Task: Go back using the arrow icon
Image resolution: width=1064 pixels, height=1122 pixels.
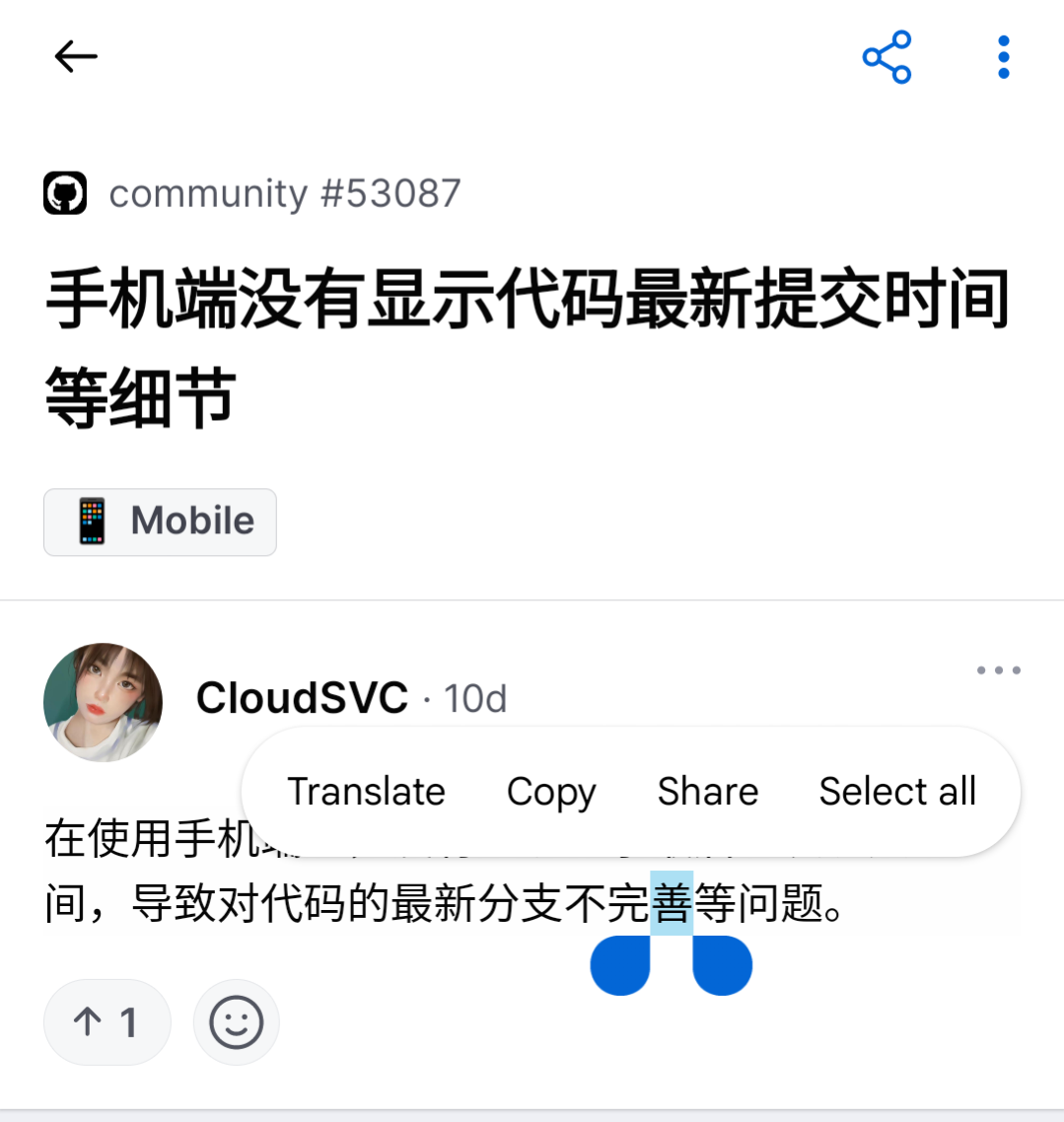Action: pos(75,57)
